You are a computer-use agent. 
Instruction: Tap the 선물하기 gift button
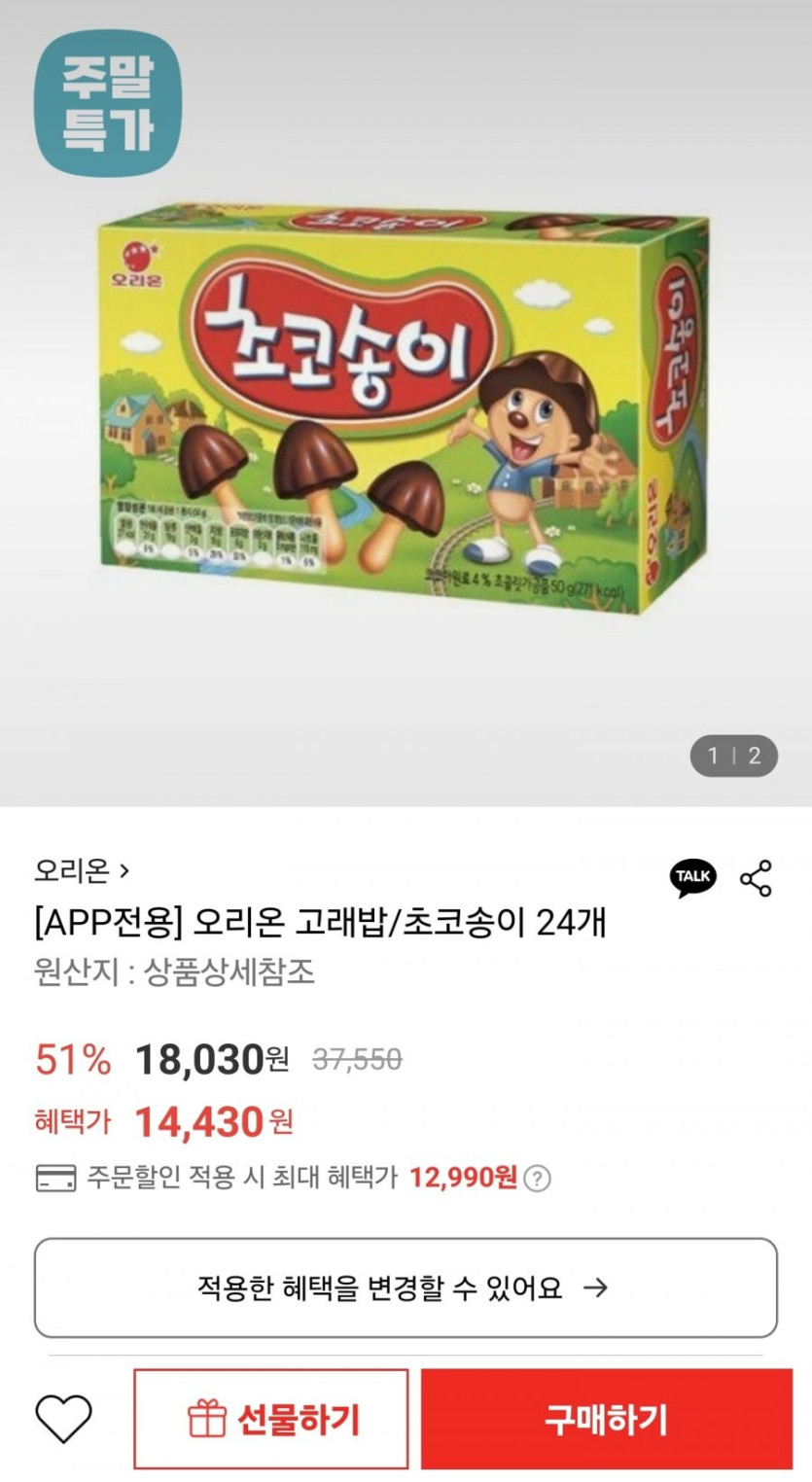[271, 1419]
